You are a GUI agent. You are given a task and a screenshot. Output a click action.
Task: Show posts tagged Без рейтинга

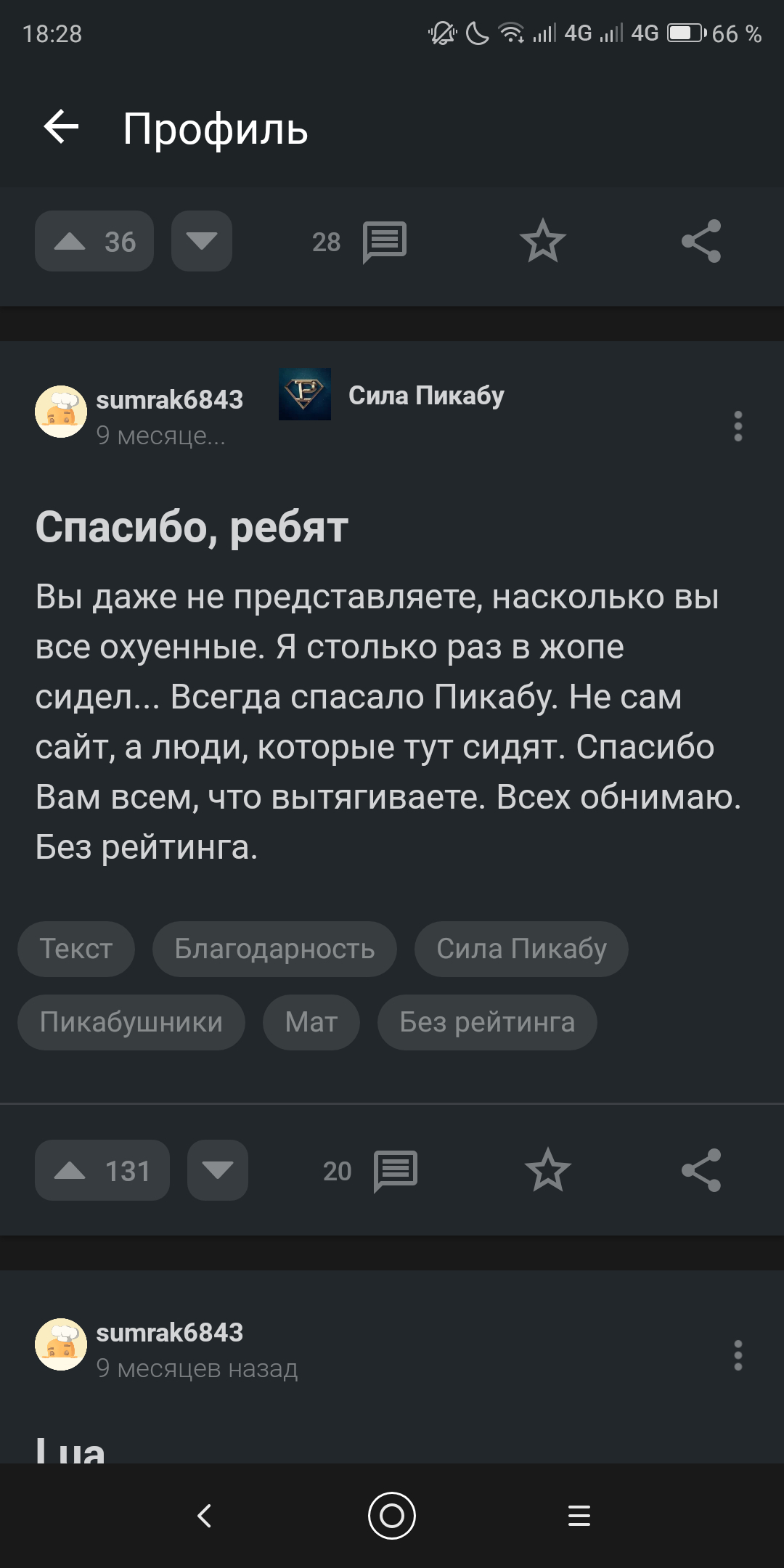click(x=487, y=1022)
